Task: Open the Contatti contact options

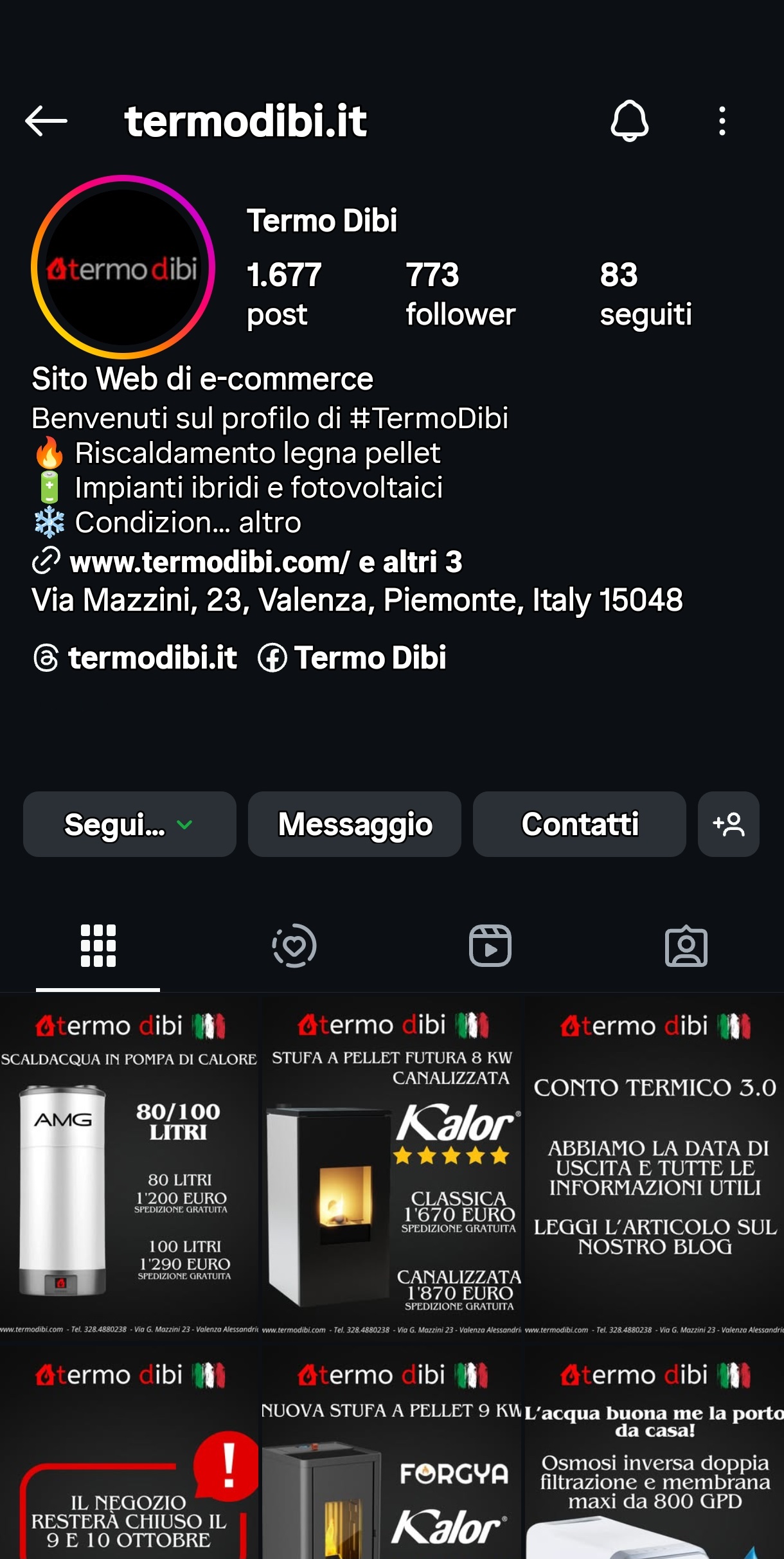Action: [580, 824]
